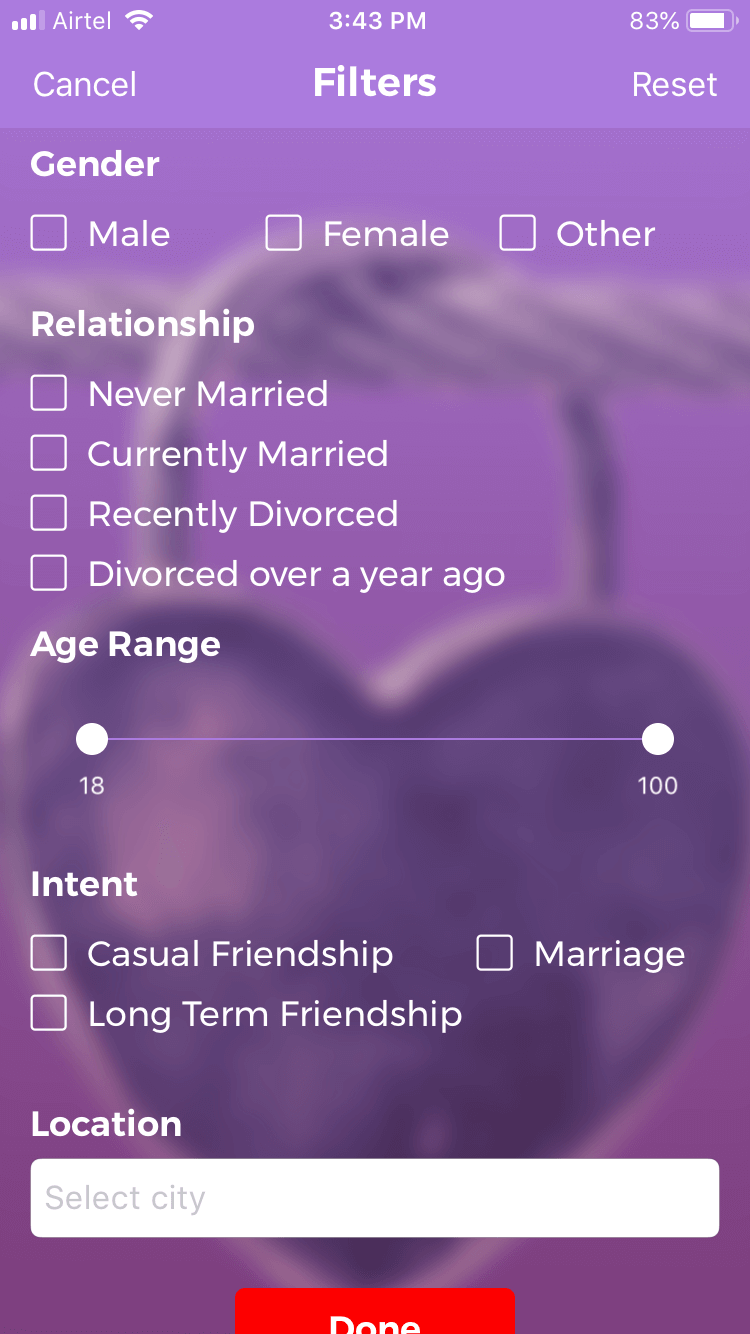Tap Done to apply filters
The width and height of the screenshot is (750, 1334).
click(375, 1314)
